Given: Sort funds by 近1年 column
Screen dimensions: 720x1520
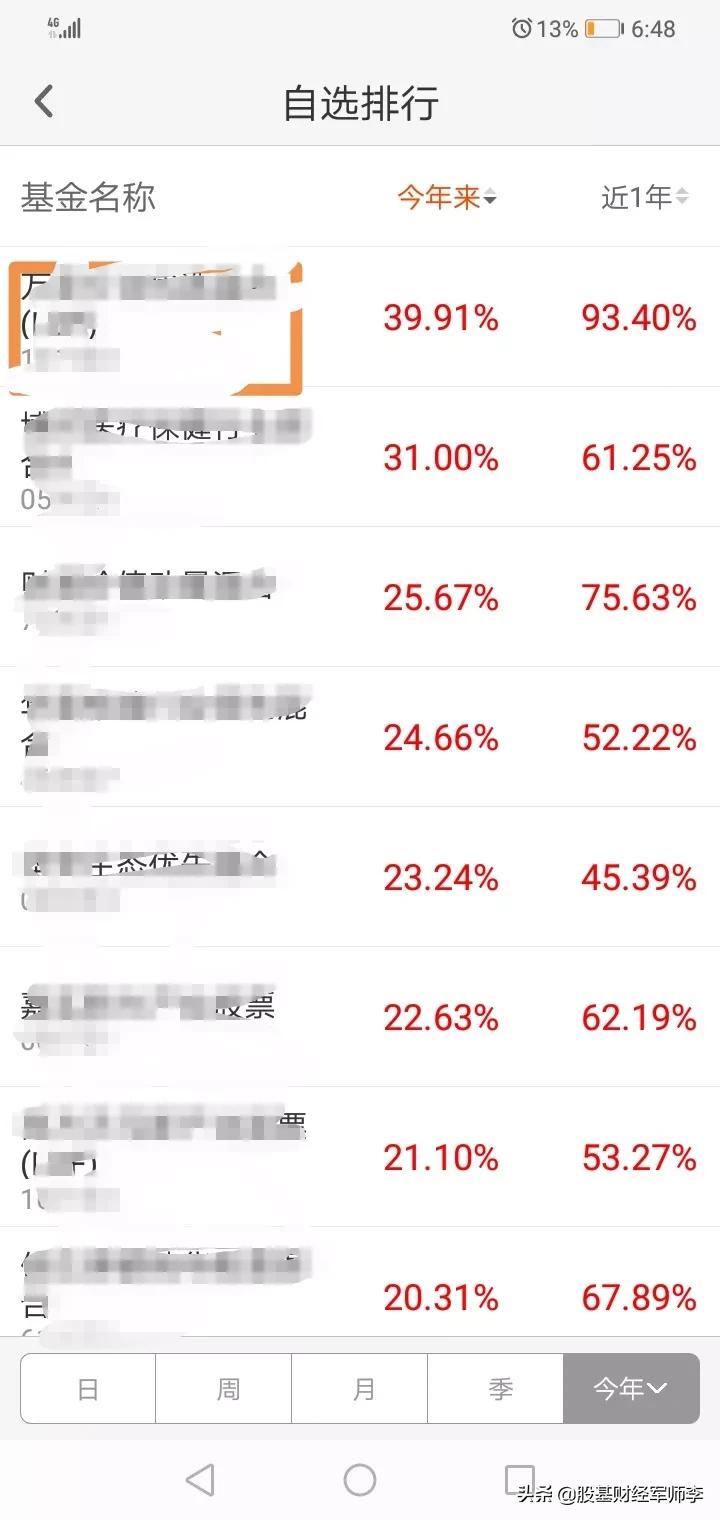Looking at the screenshot, I should click(645, 198).
